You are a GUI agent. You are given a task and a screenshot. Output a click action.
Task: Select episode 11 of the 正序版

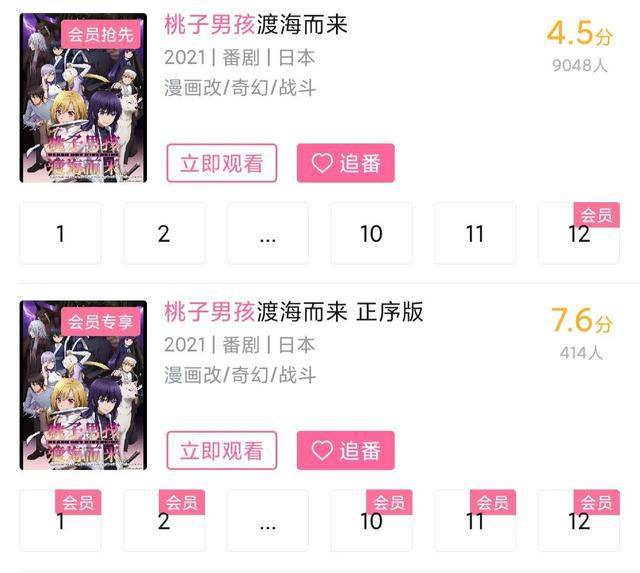(x=475, y=521)
